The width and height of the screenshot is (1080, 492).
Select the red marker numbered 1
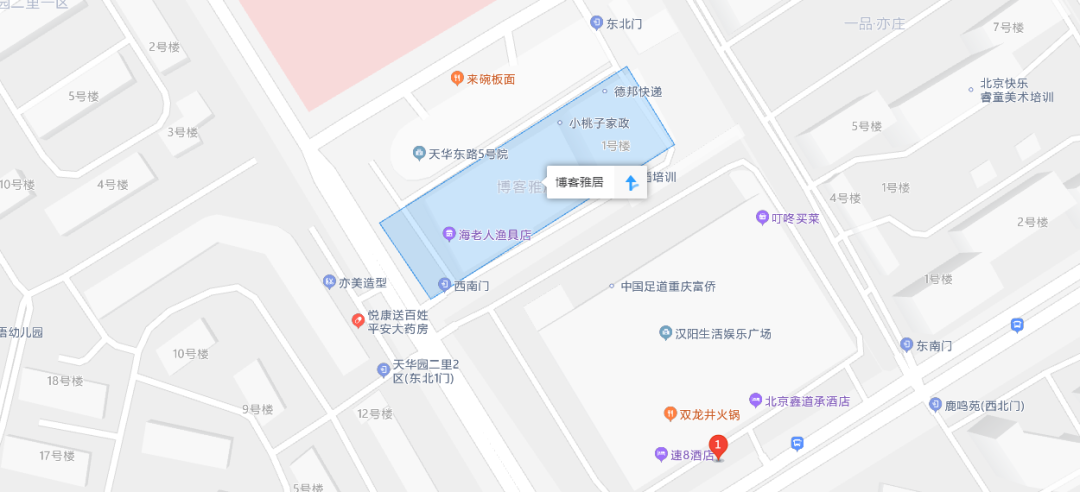point(716,446)
